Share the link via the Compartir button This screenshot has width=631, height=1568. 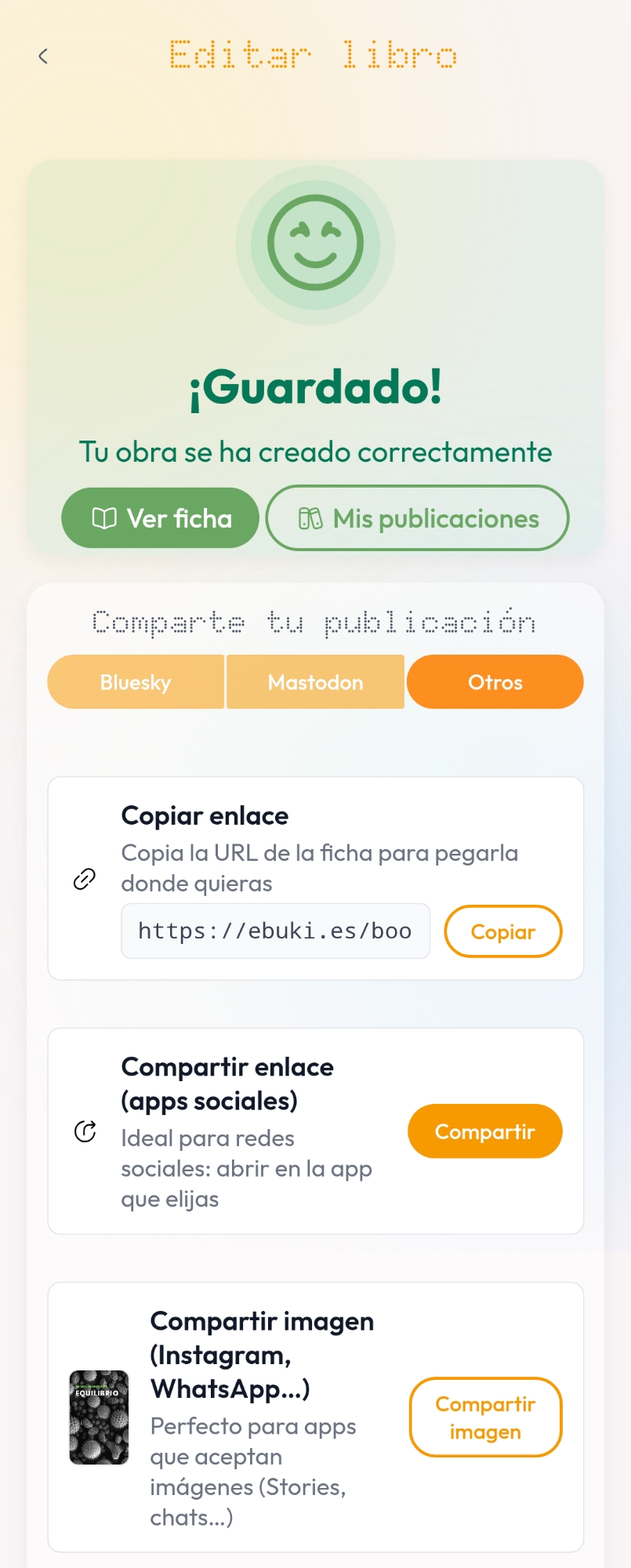pyautogui.click(x=484, y=1131)
